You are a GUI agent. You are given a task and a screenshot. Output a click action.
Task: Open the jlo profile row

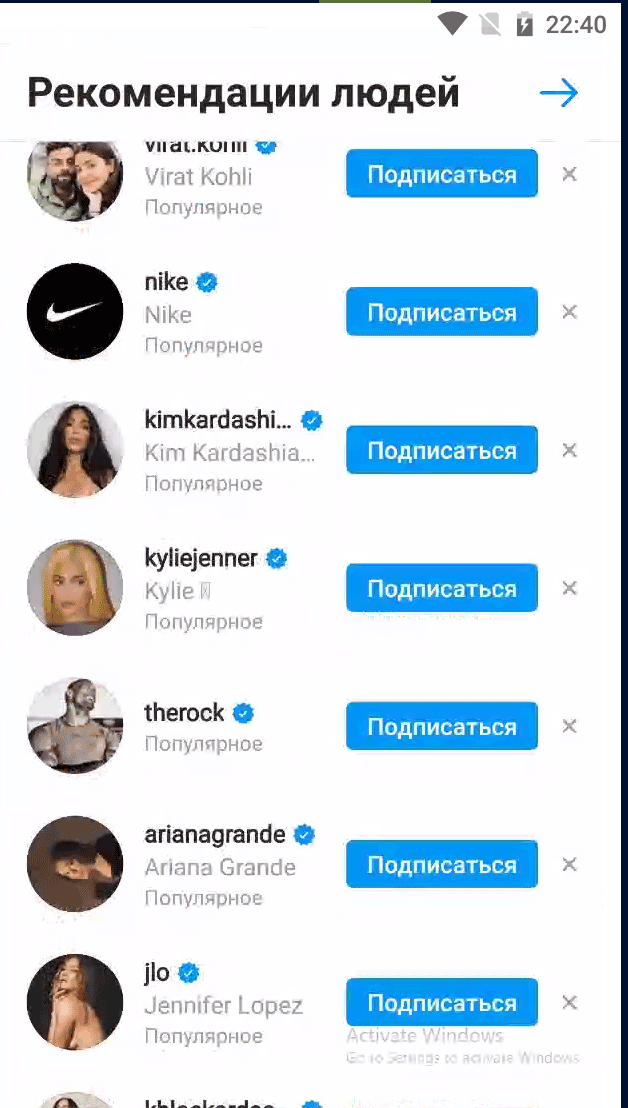coord(158,972)
